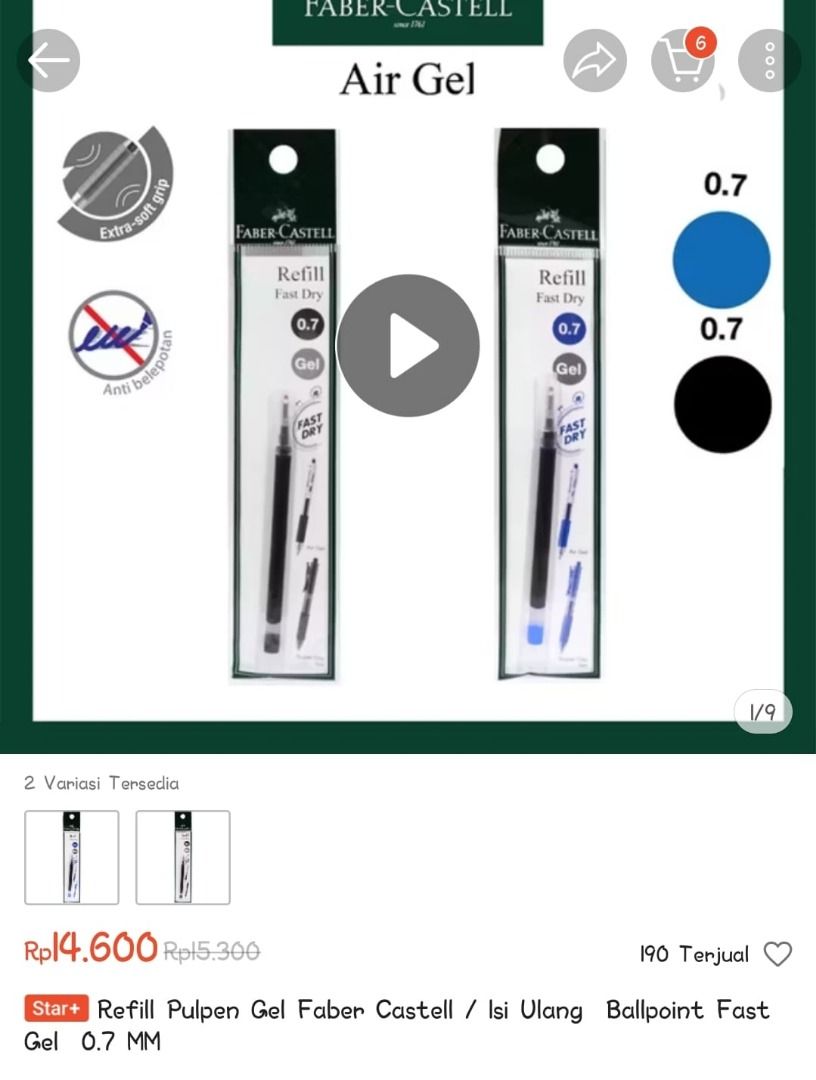Select the first variation thumbnail
Image resolution: width=816 pixels, height=1080 pixels.
[x=71, y=857]
